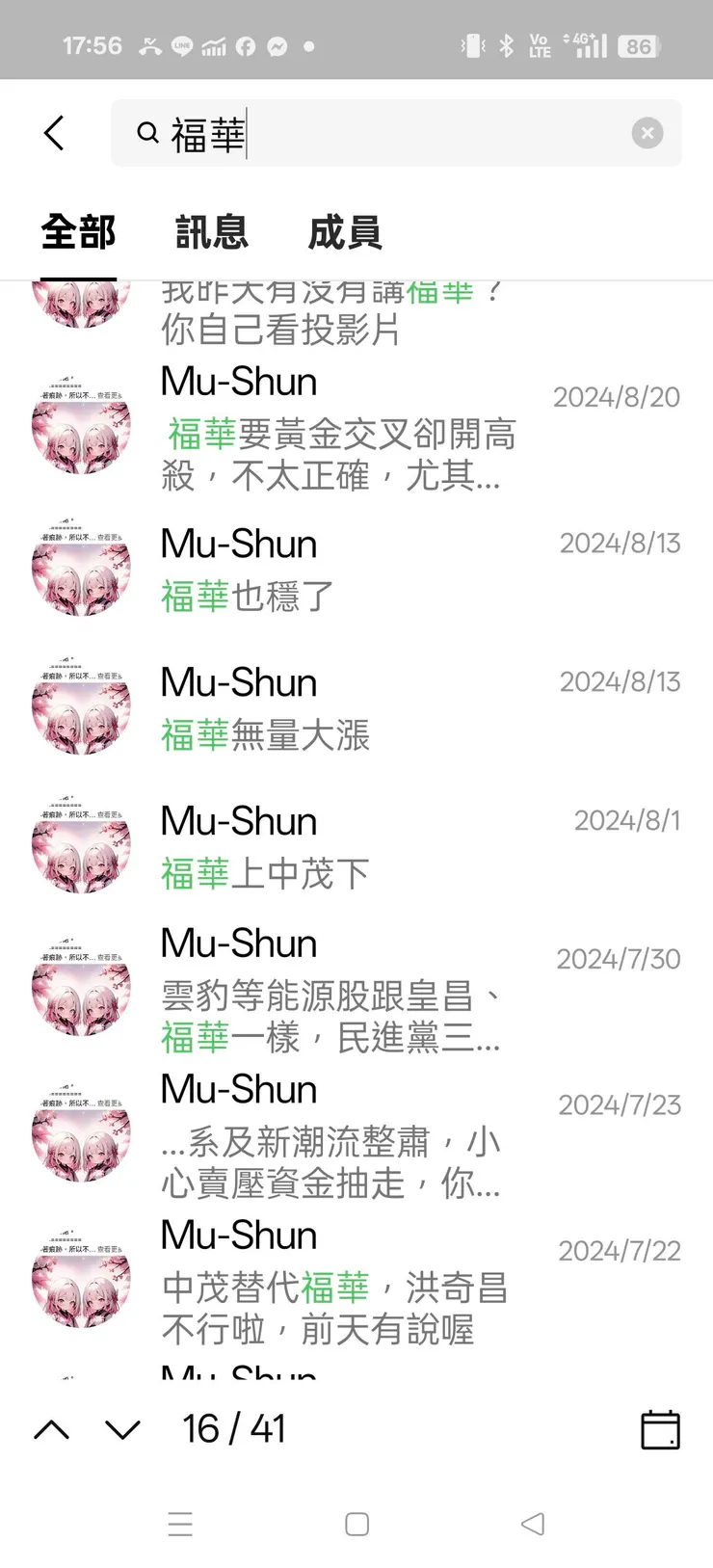This screenshot has width=713, height=1568.
Task: Select the 全部 tab
Action: tap(78, 231)
